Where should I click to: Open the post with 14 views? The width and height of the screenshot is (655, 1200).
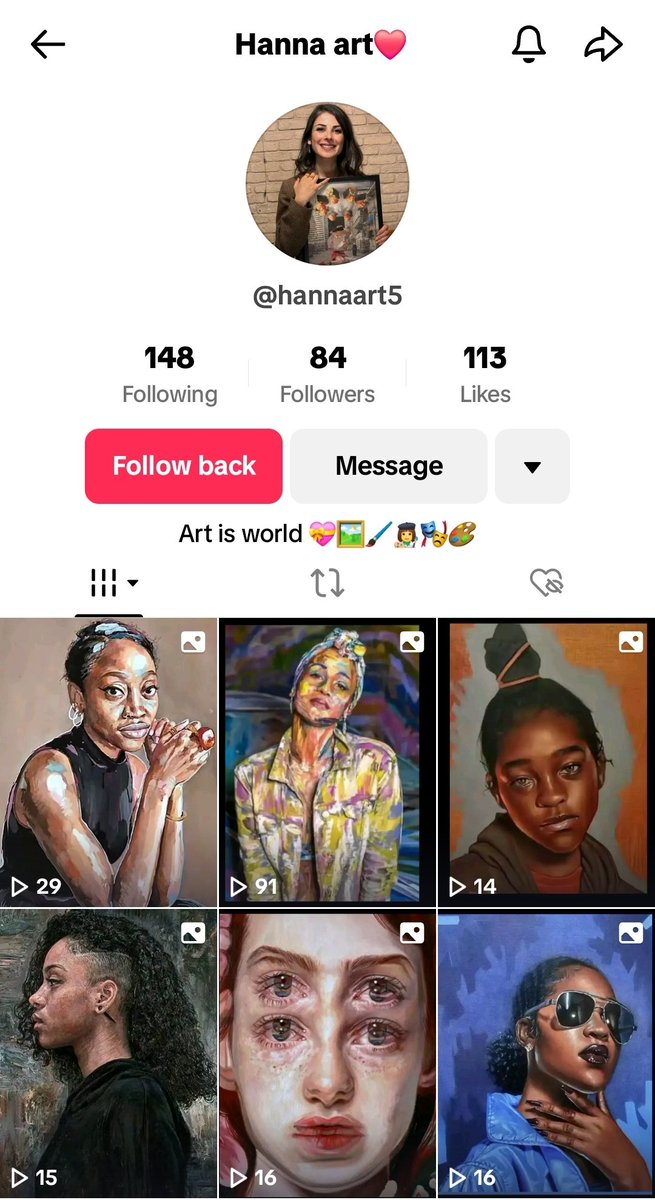click(546, 762)
